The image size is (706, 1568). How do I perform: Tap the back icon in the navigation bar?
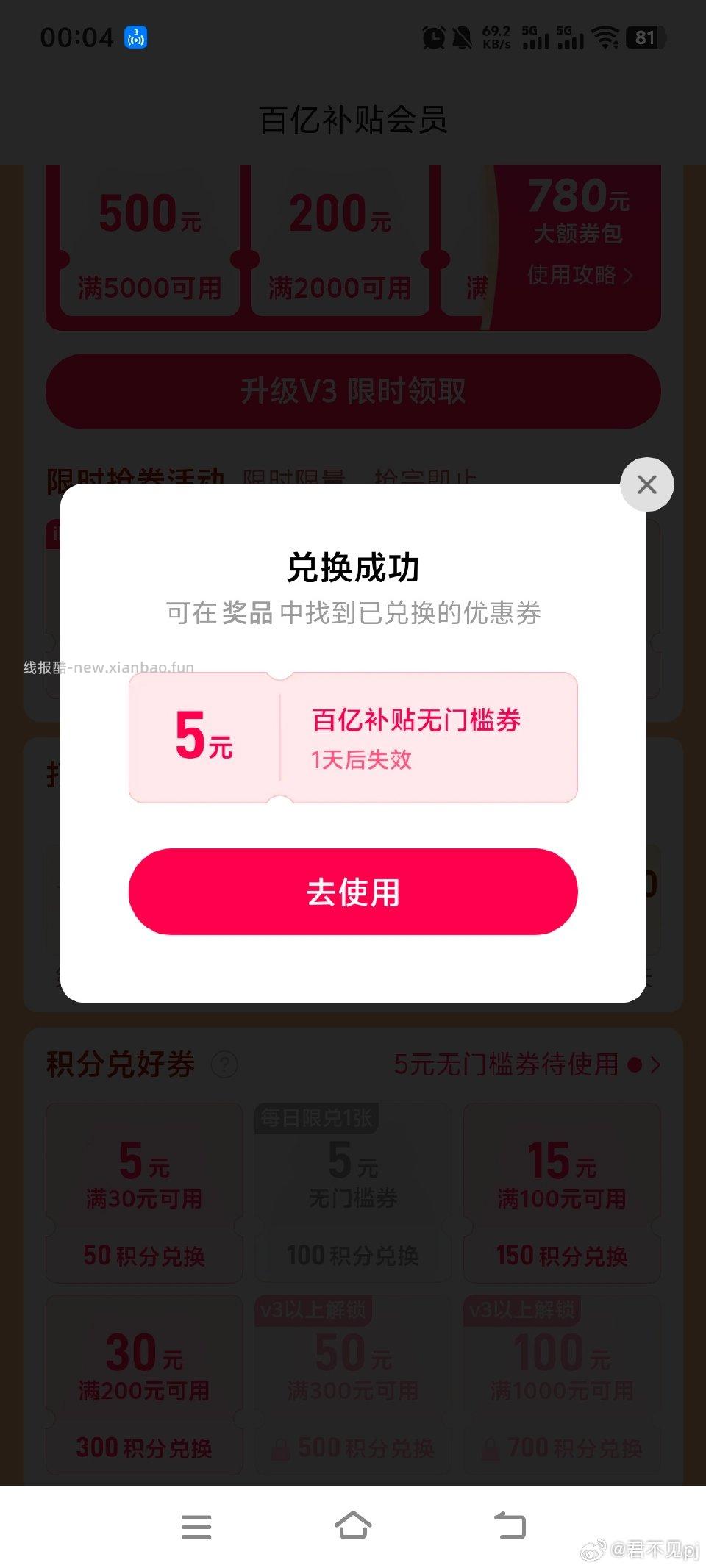click(x=511, y=1525)
